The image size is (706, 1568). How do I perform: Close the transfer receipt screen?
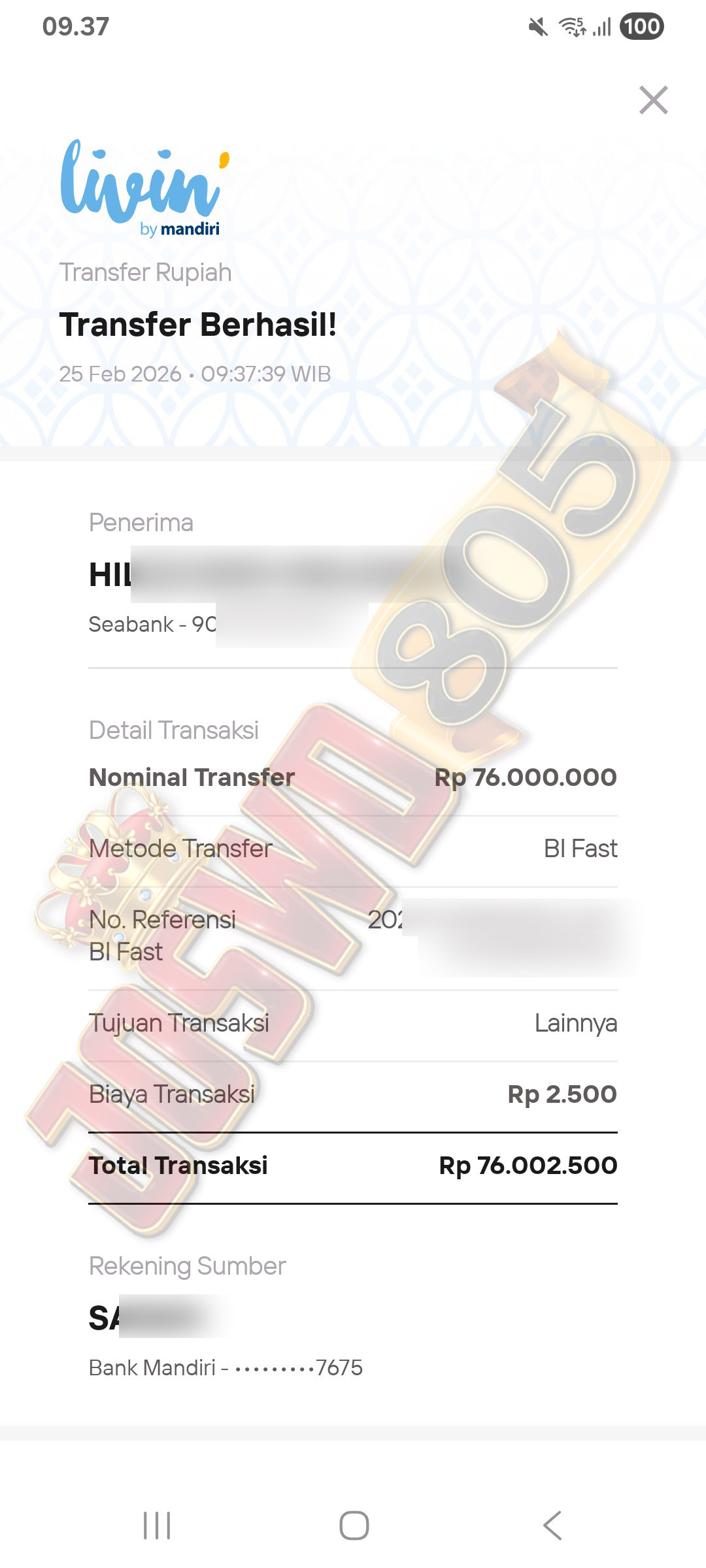[653, 100]
